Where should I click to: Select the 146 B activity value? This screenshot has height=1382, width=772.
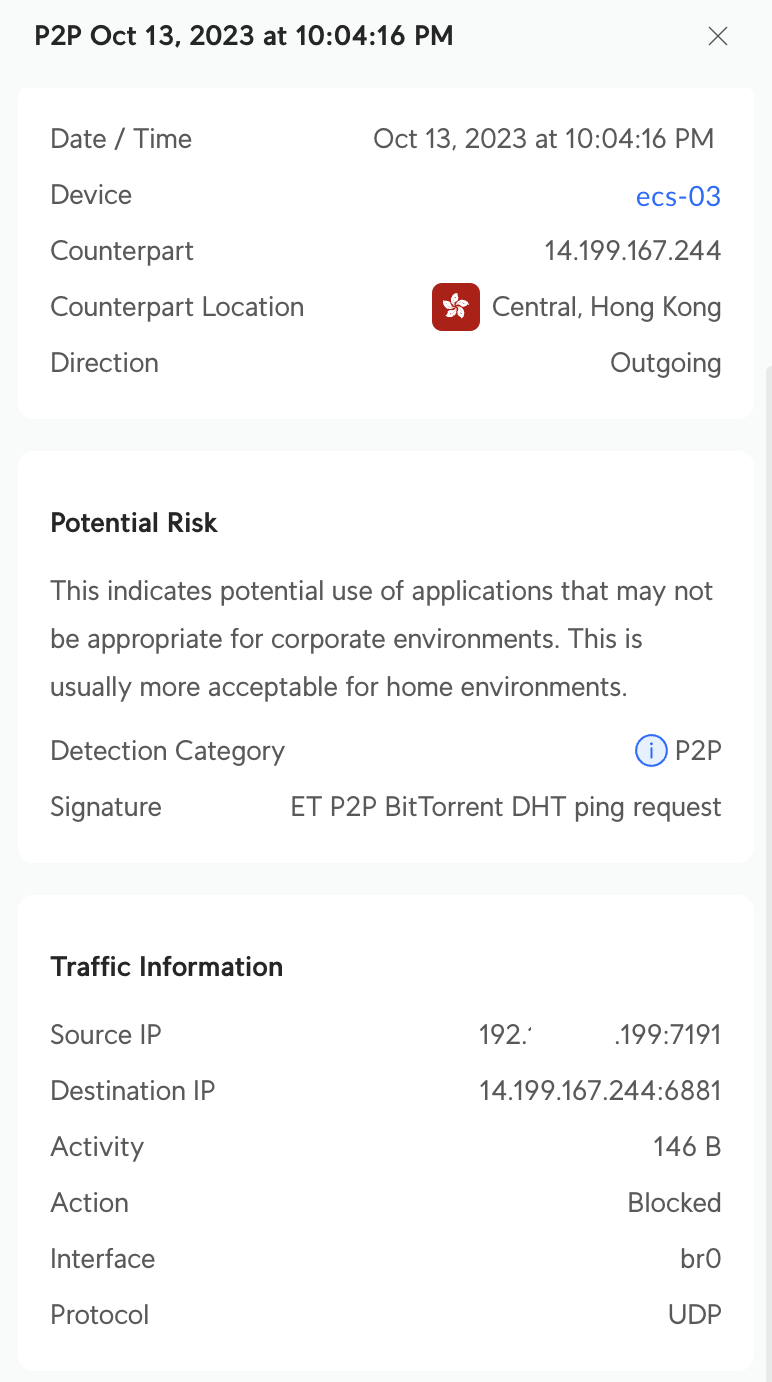coord(687,1146)
